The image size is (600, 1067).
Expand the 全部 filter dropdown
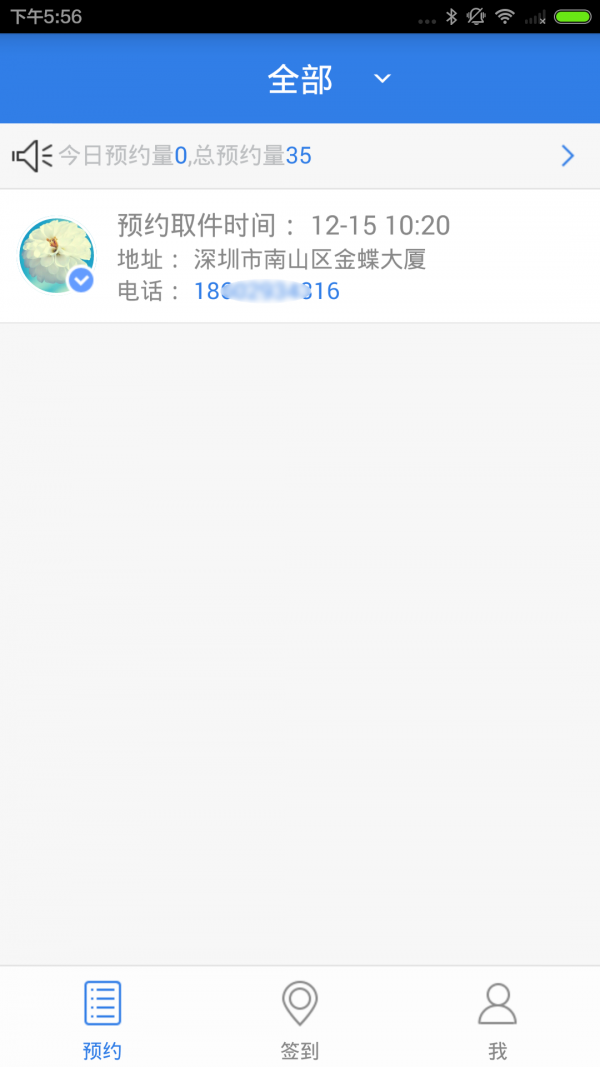[x=381, y=79]
